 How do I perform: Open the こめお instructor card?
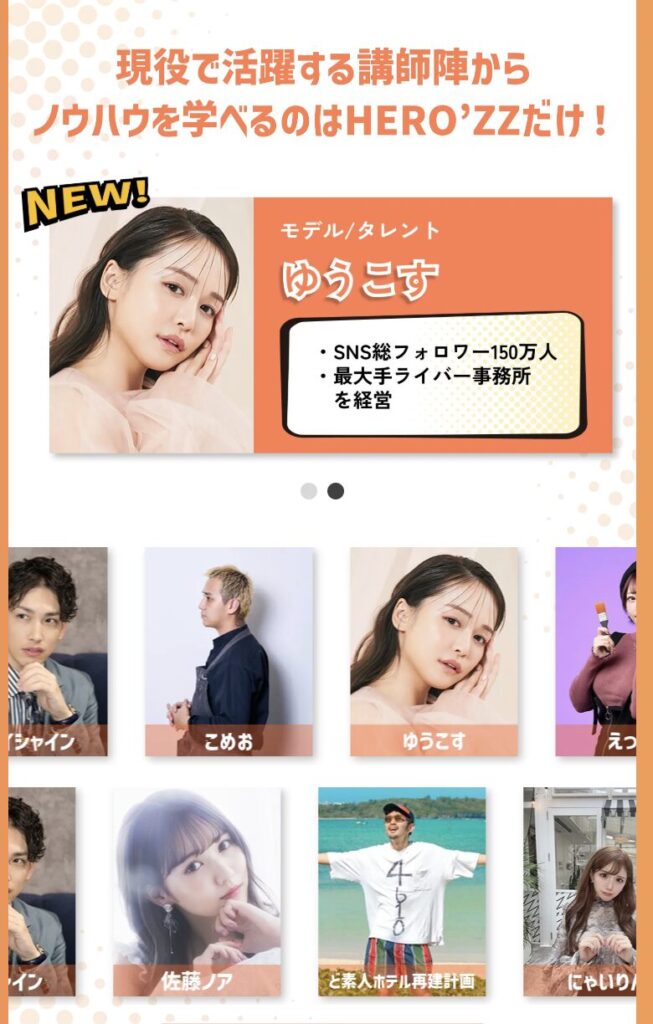(229, 650)
